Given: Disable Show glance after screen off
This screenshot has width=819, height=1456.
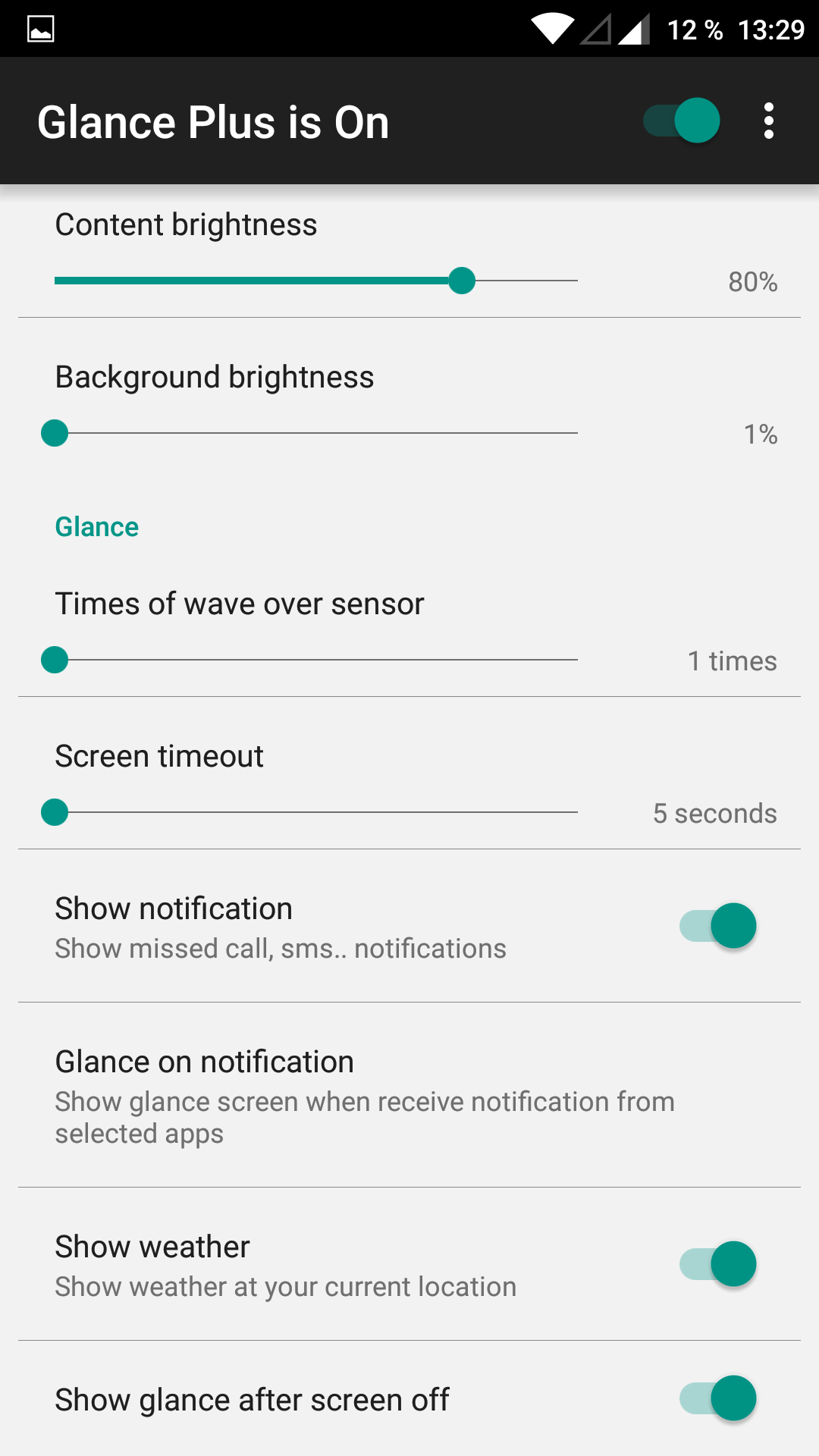Looking at the screenshot, I should (x=717, y=1398).
